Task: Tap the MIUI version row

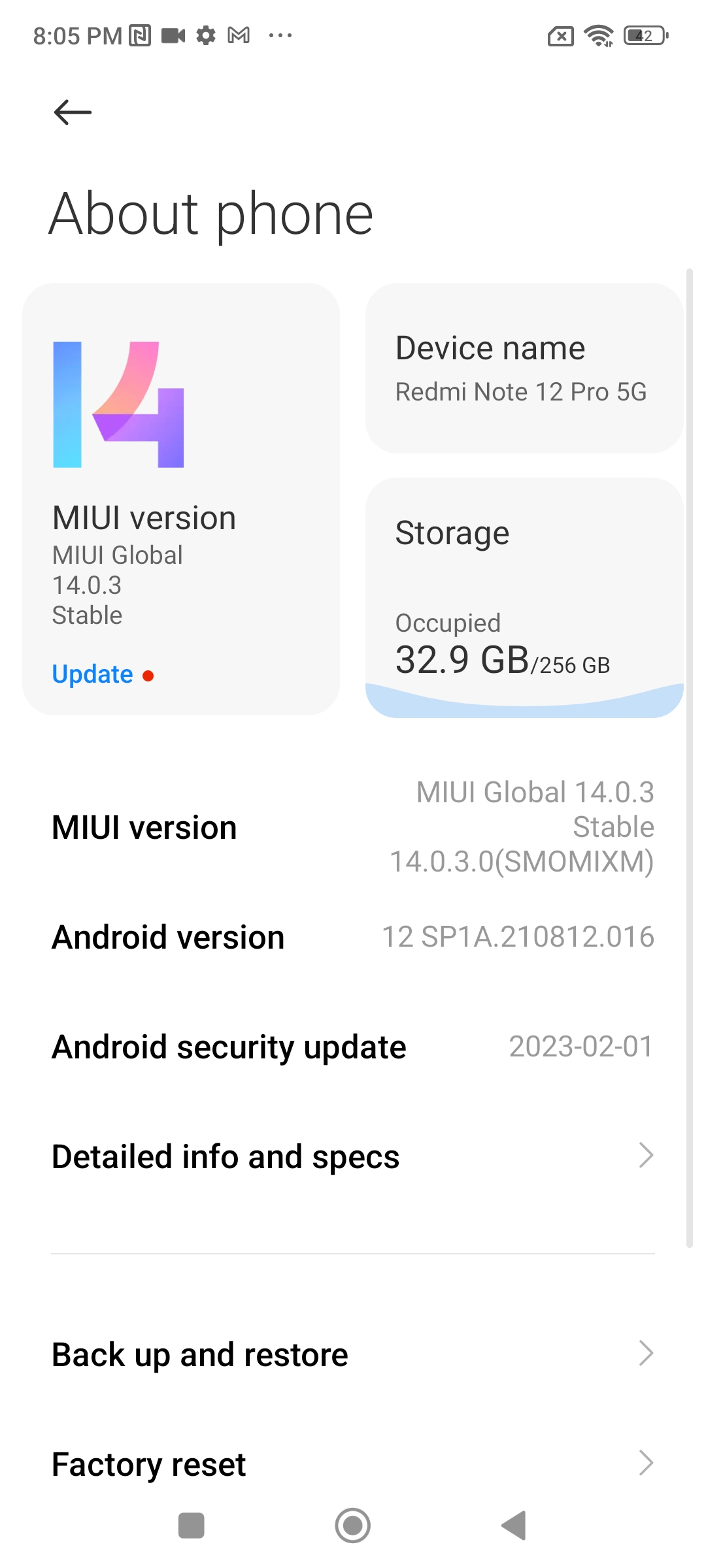Action: tap(353, 827)
